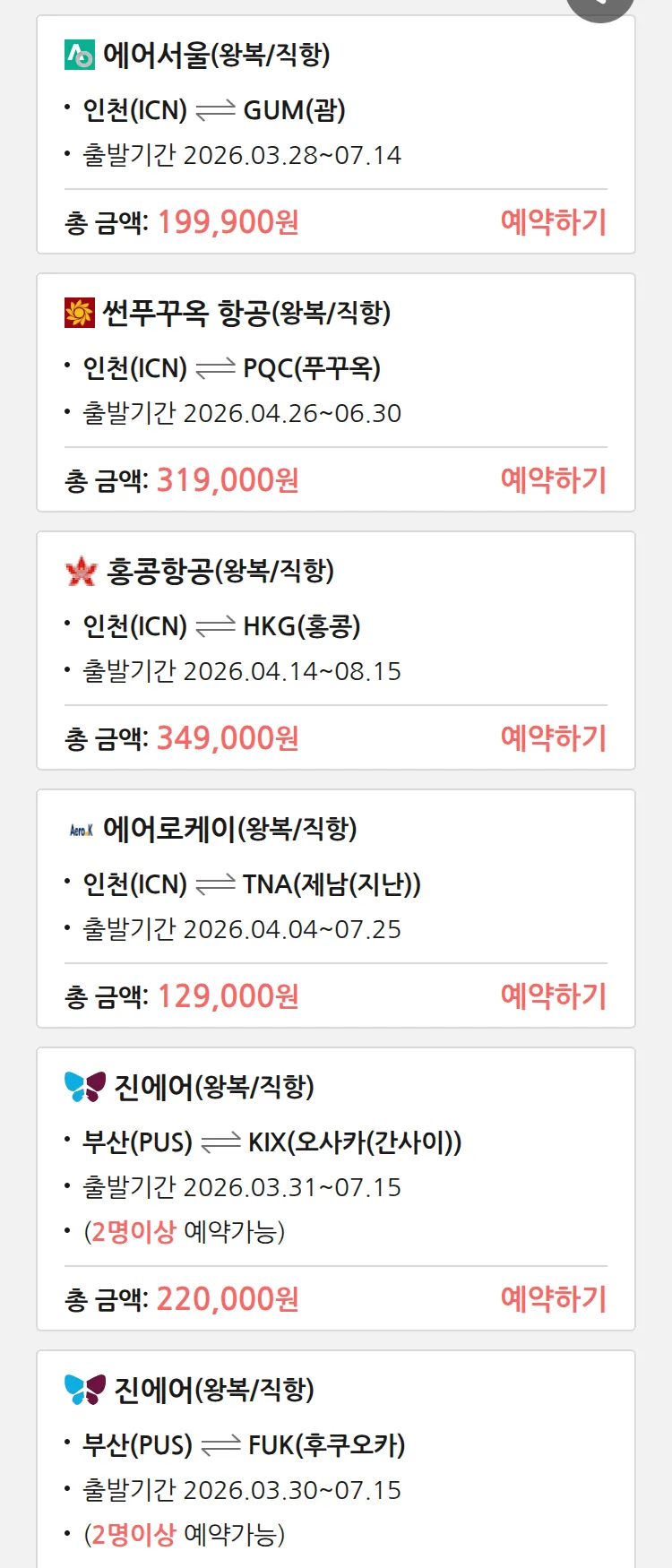Click 예약하기 on the Aero K Jinan deal
672x1568 pixels.
(554, 995)
